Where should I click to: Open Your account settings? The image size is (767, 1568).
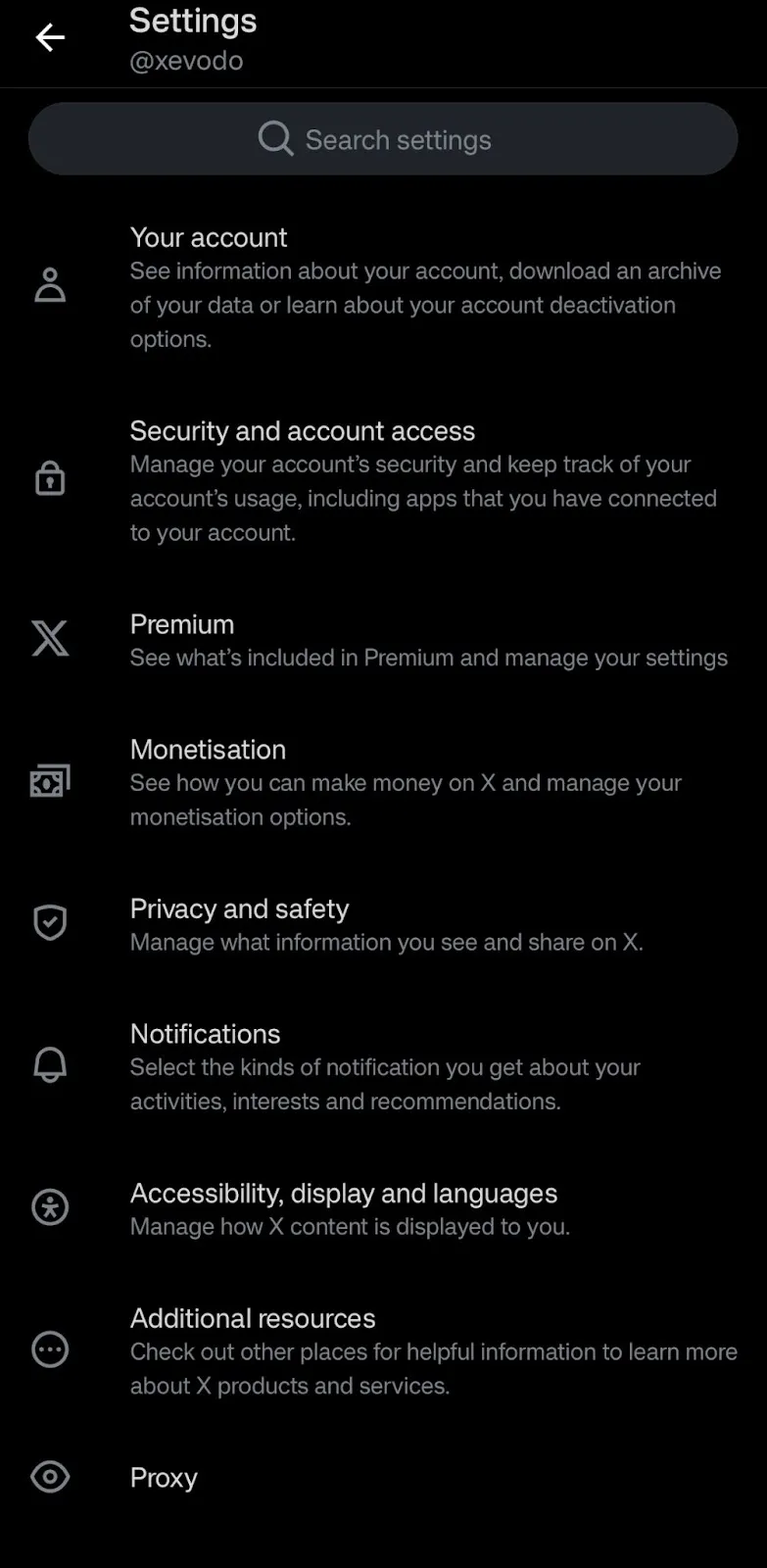coord(383,287)
